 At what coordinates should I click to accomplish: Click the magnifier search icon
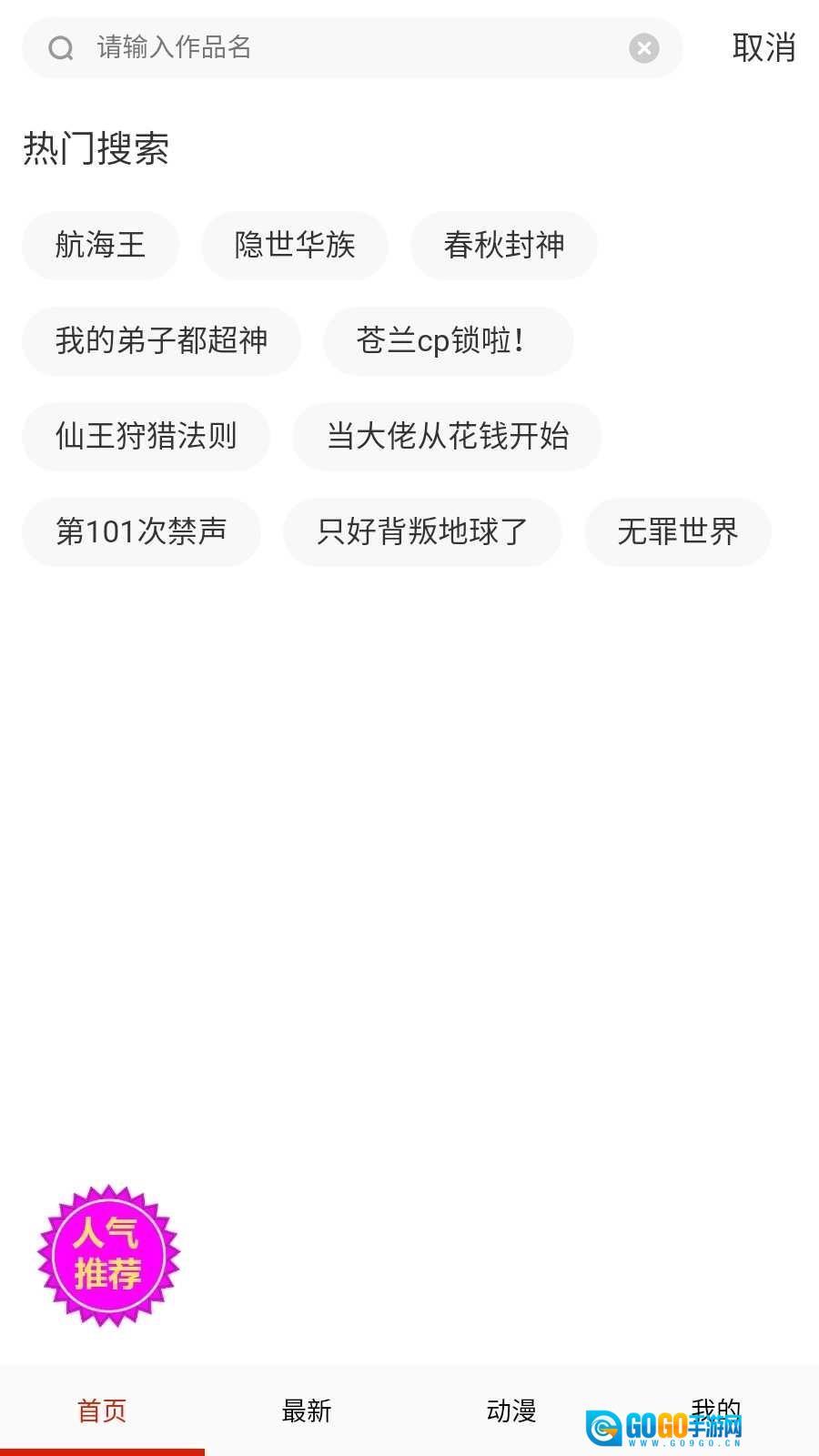pyautogui.click(x=60, y=47)
